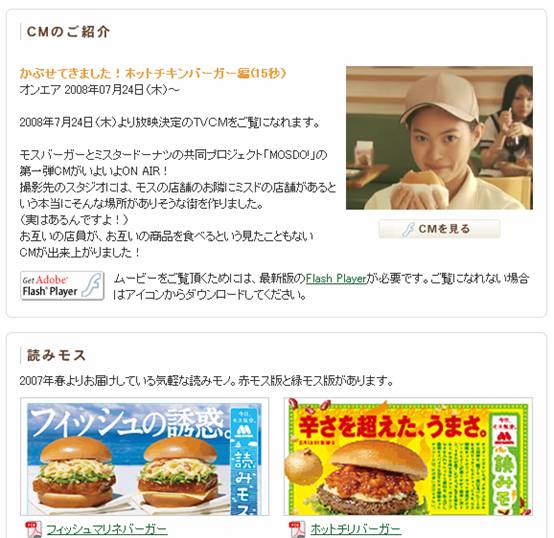
Task: Open the 辛さを超えた、うまさ banner image
Action: coord(408,456)
